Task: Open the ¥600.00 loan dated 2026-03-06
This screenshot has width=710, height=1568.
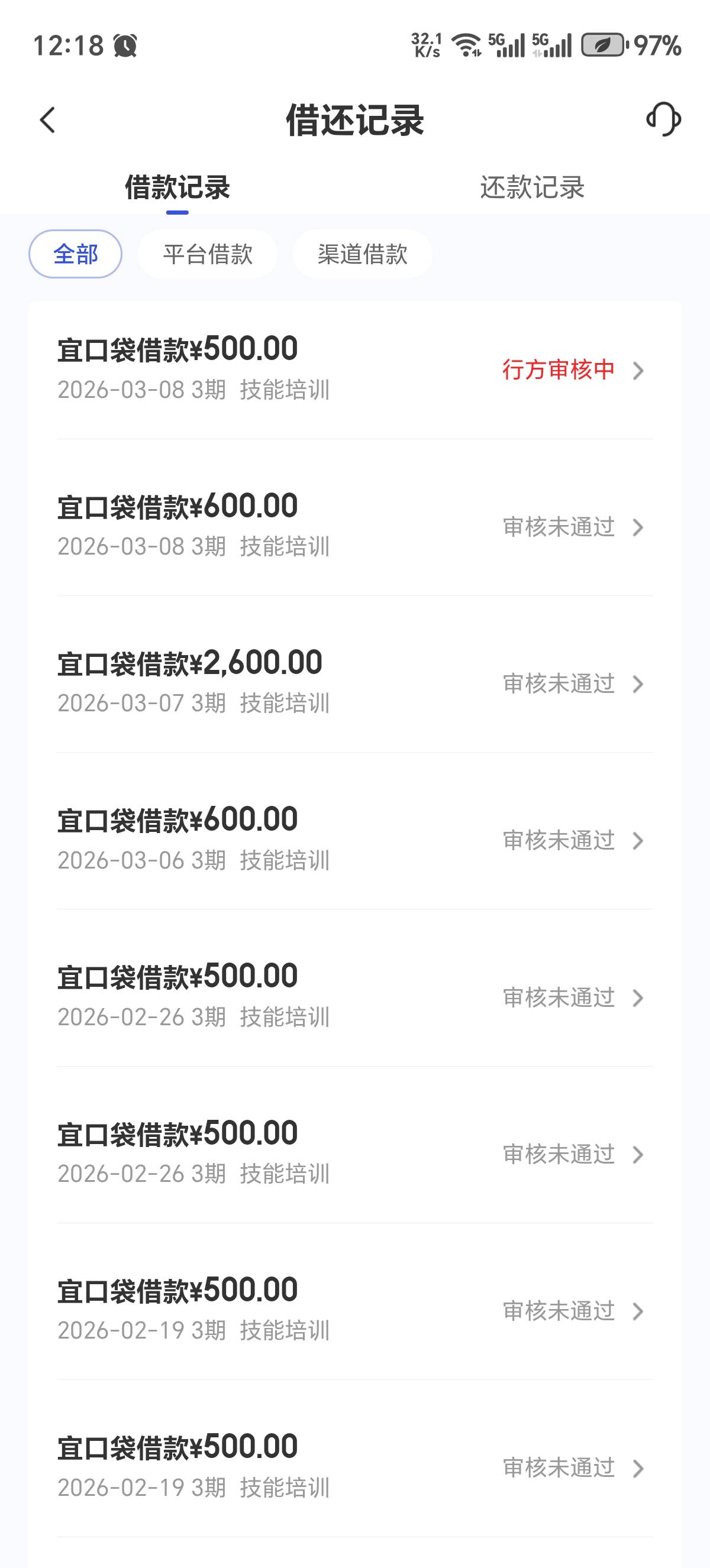Action: click(354, 840)
